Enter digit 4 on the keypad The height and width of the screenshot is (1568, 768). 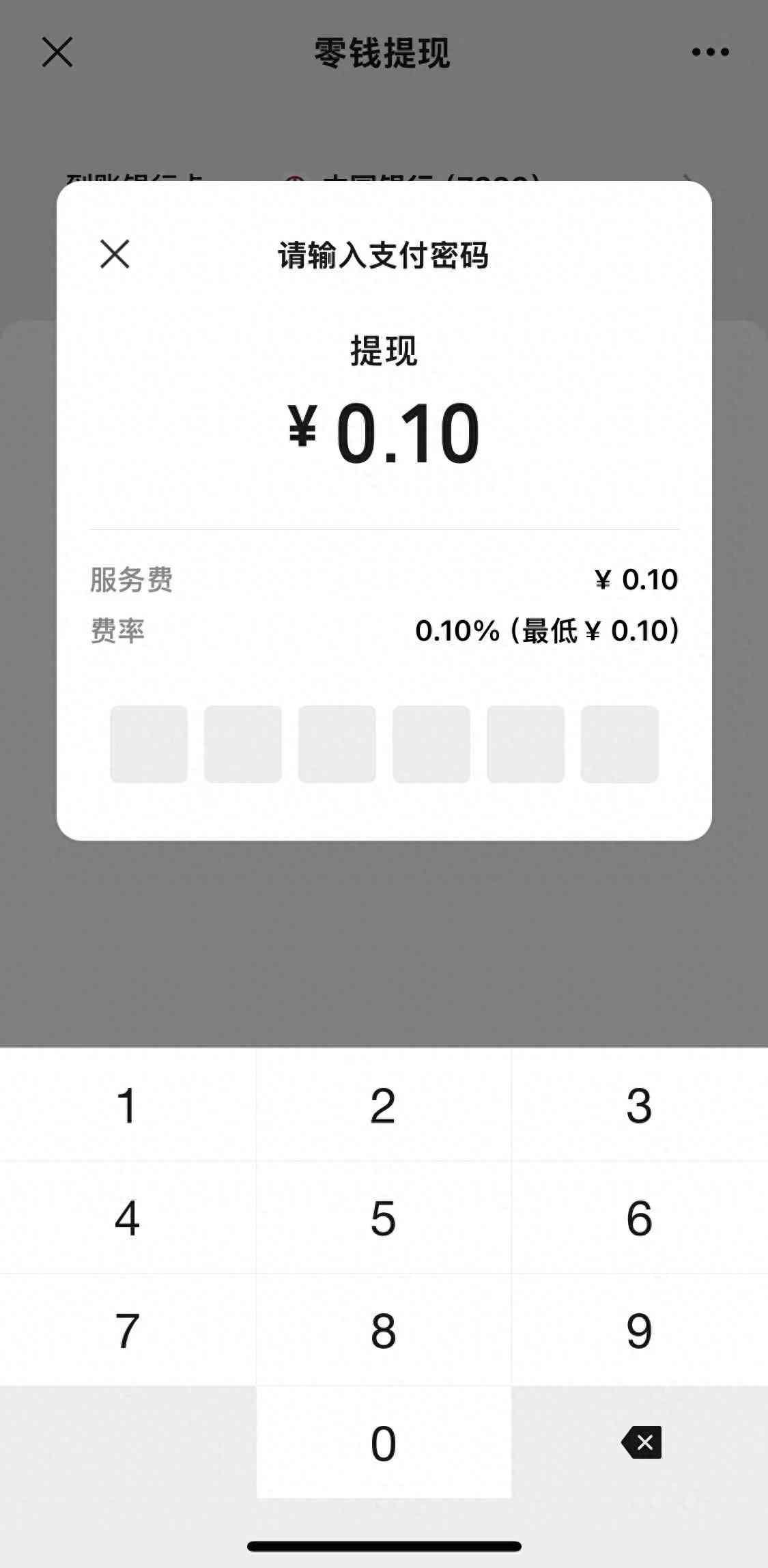[x=128, y=1218]
